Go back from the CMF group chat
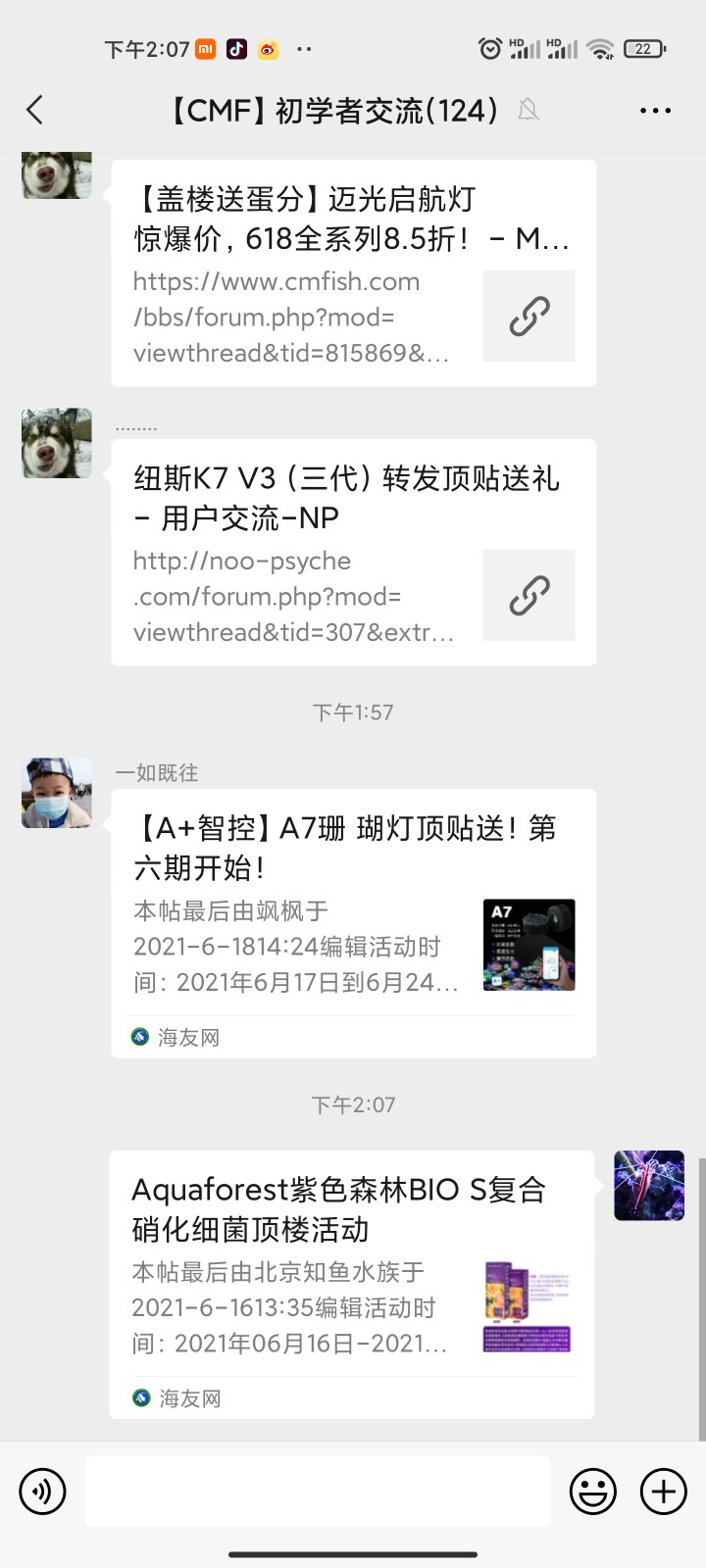The height and width of the screenshot is (1568, 706). point(35,110)
